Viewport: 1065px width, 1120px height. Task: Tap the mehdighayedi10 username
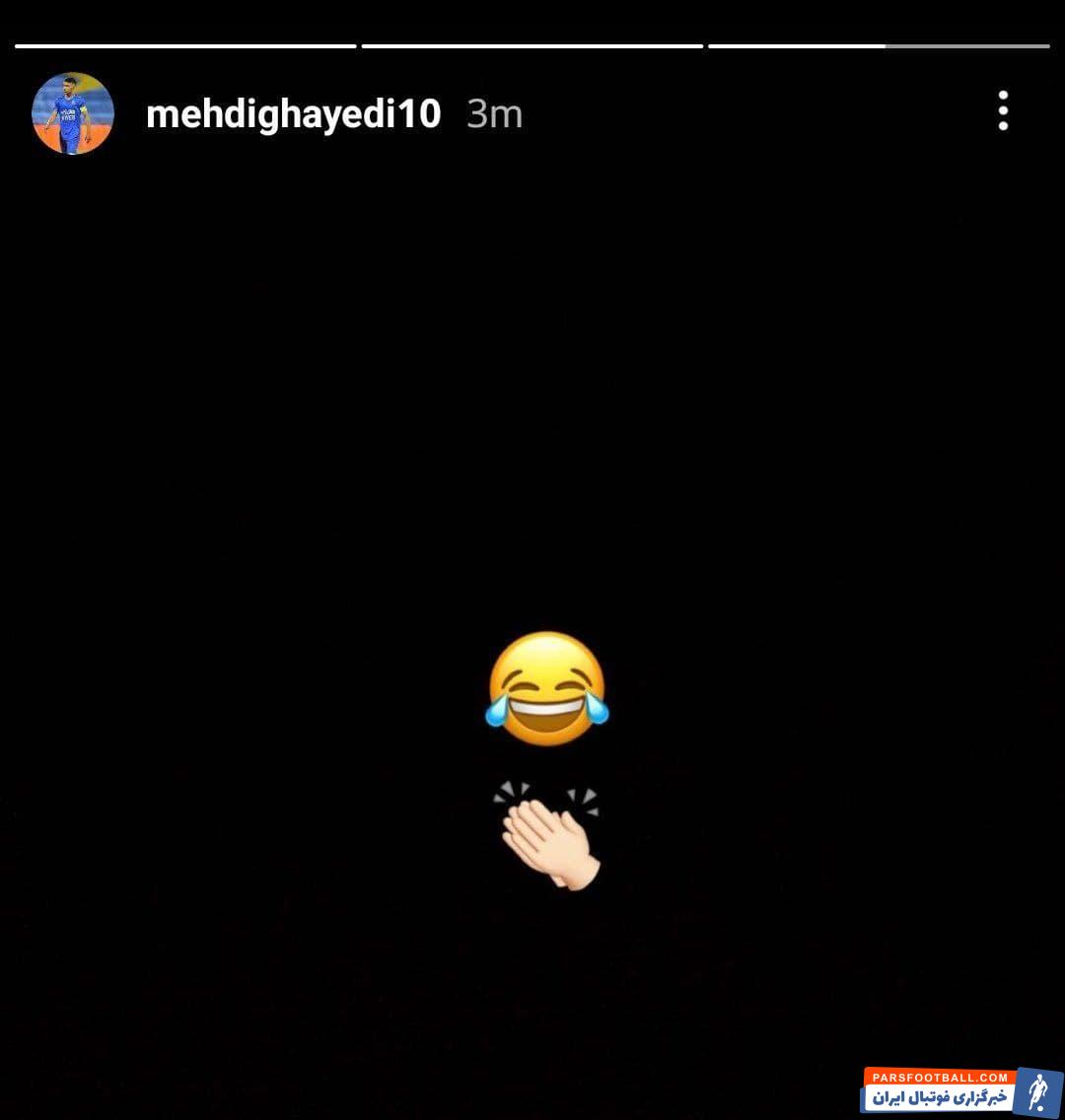(293, 114)
